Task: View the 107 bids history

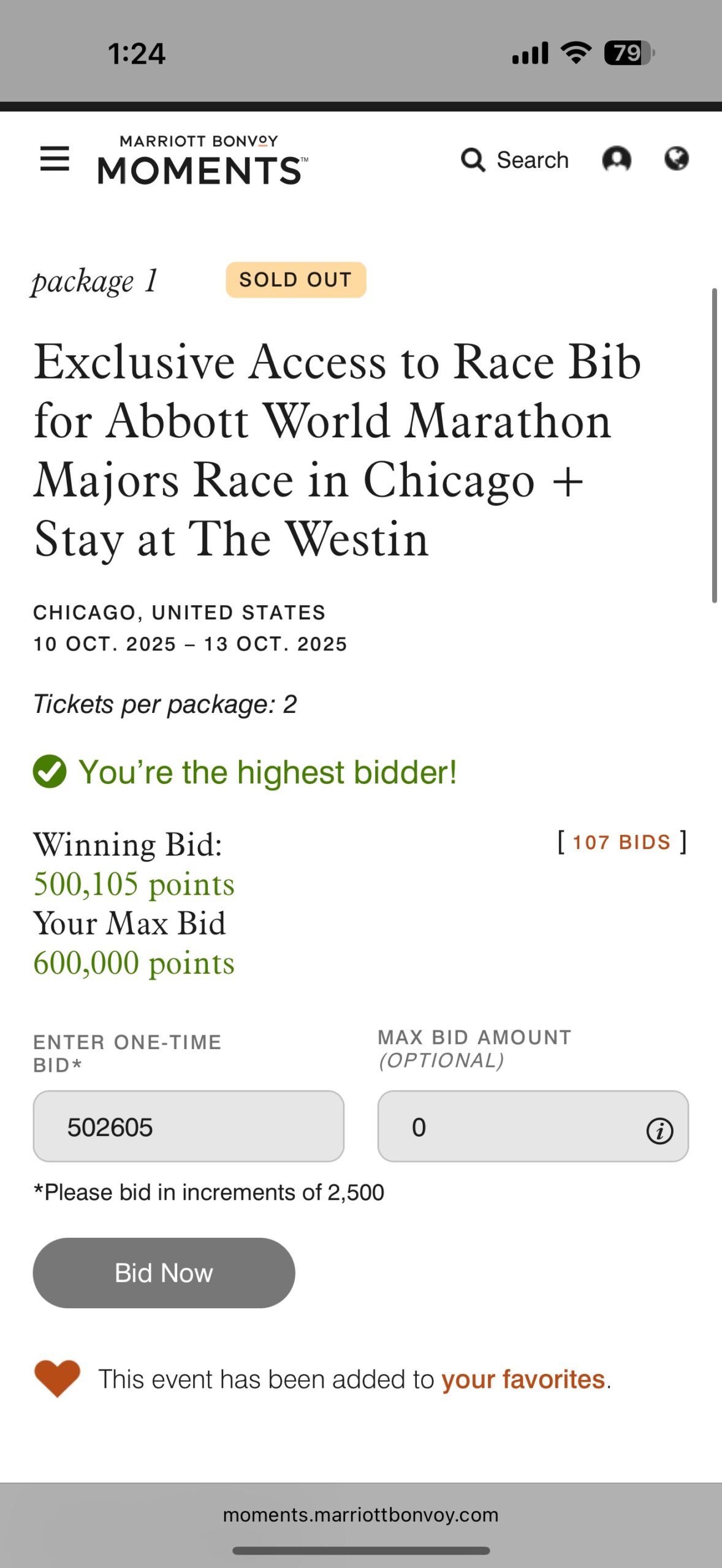Action: pos(621,842)
